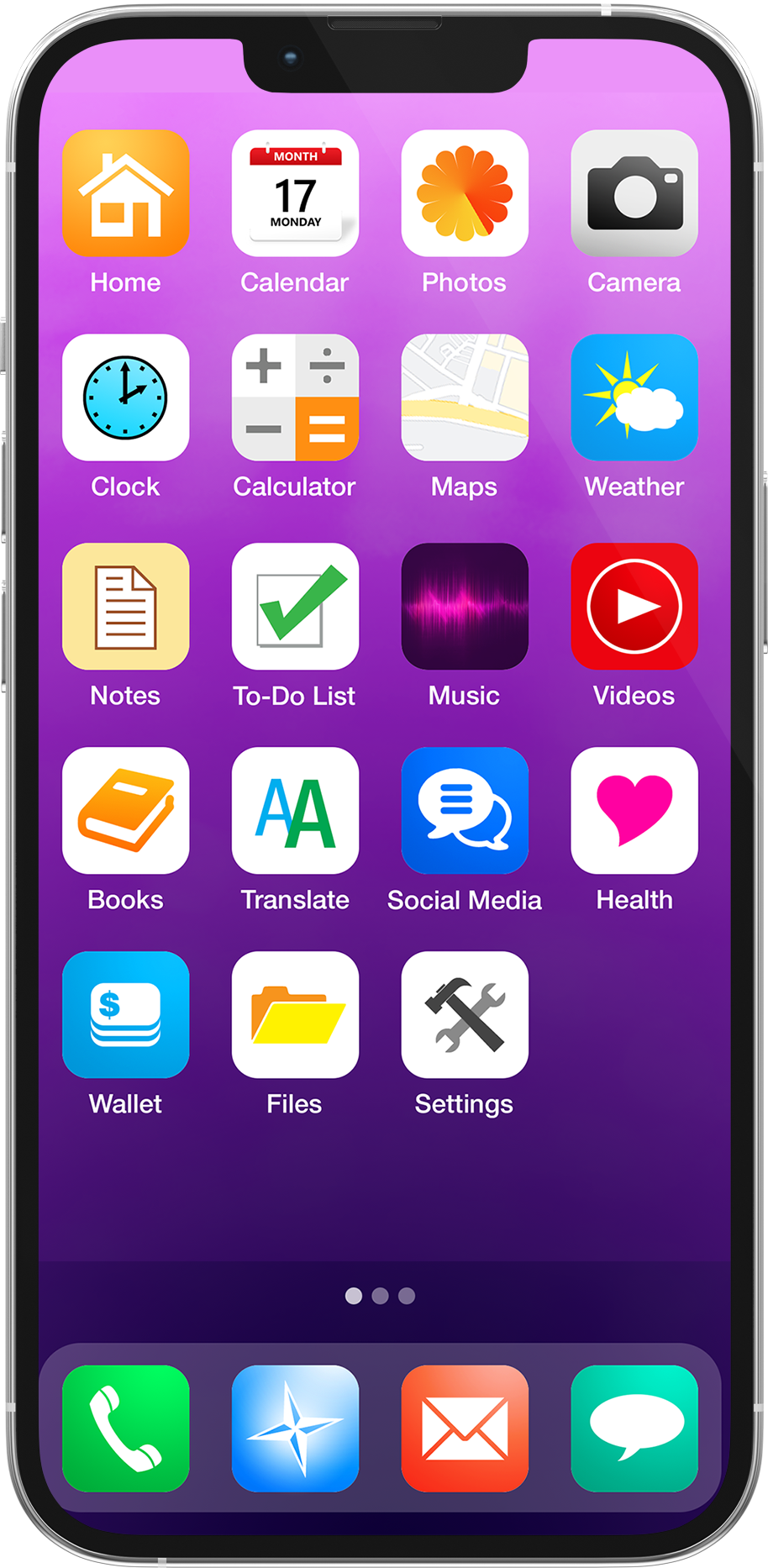Image resolution: width=768 pixels, height=1568 pixels.
Task: Launch the Translate app
Action: click(x=295, y=811)
